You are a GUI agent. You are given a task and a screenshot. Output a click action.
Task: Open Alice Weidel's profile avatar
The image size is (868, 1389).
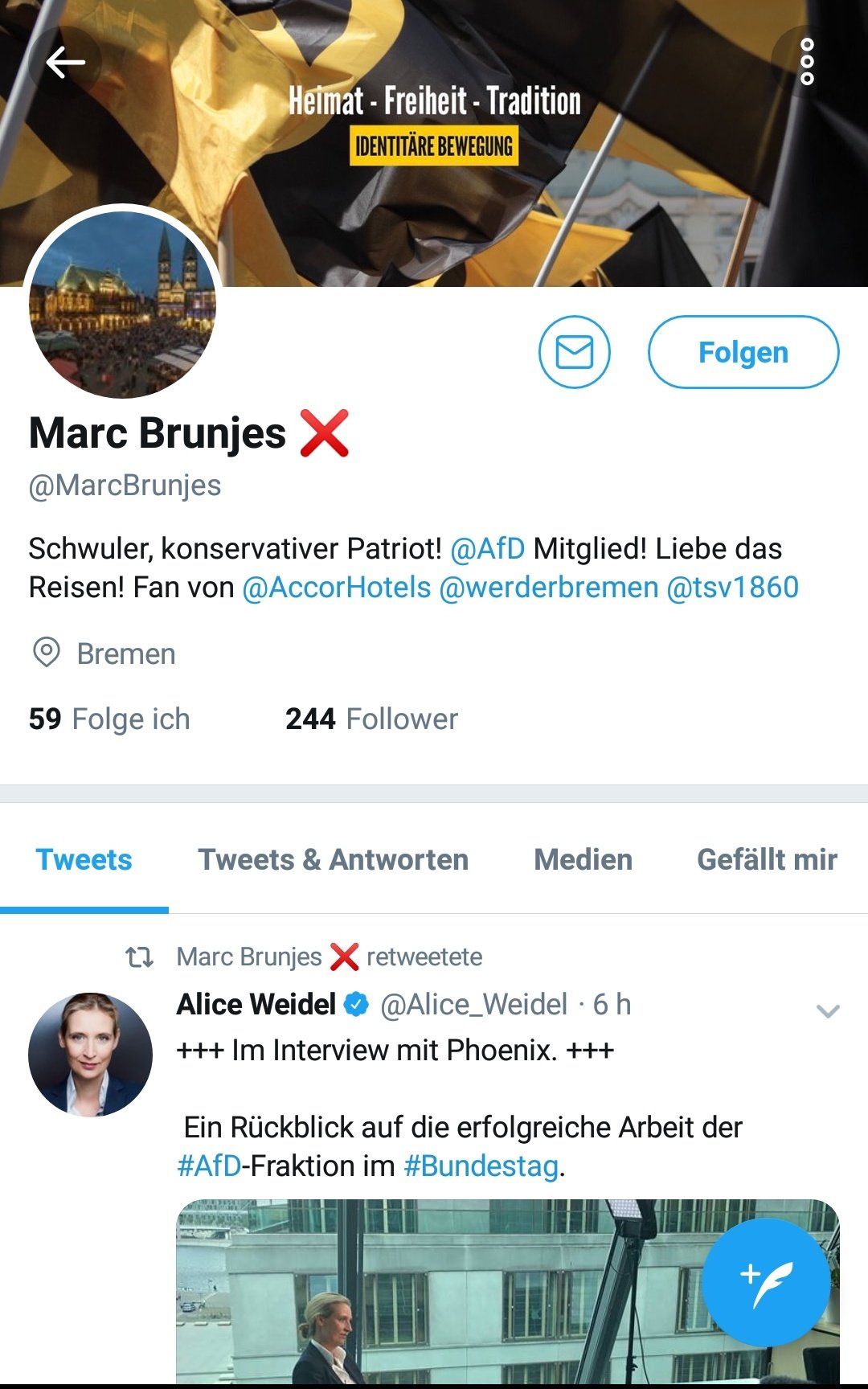[90, 1055]
